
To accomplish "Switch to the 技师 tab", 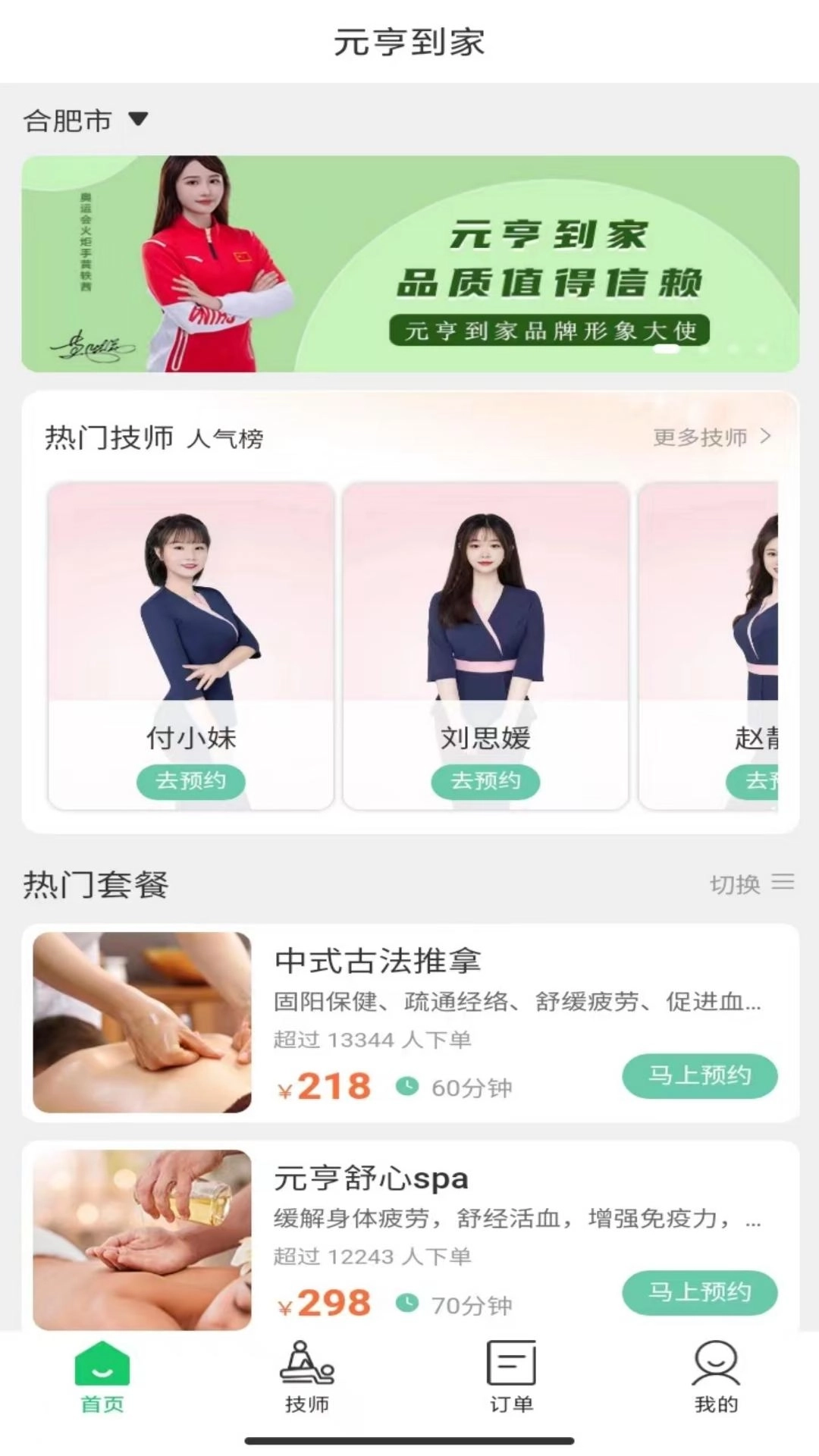I will [306, 1380].
